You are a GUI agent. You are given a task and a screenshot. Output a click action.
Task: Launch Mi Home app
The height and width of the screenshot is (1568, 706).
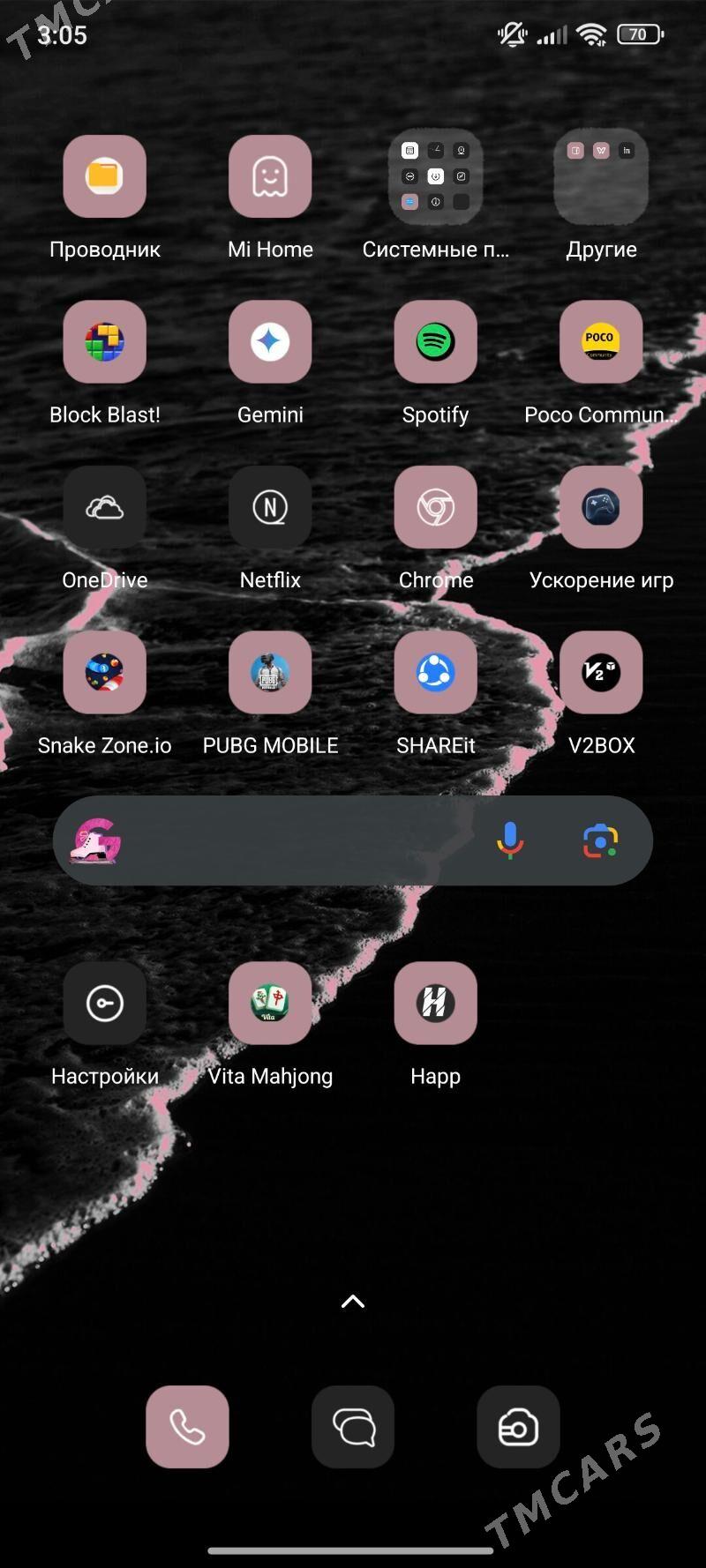[270, 176]
